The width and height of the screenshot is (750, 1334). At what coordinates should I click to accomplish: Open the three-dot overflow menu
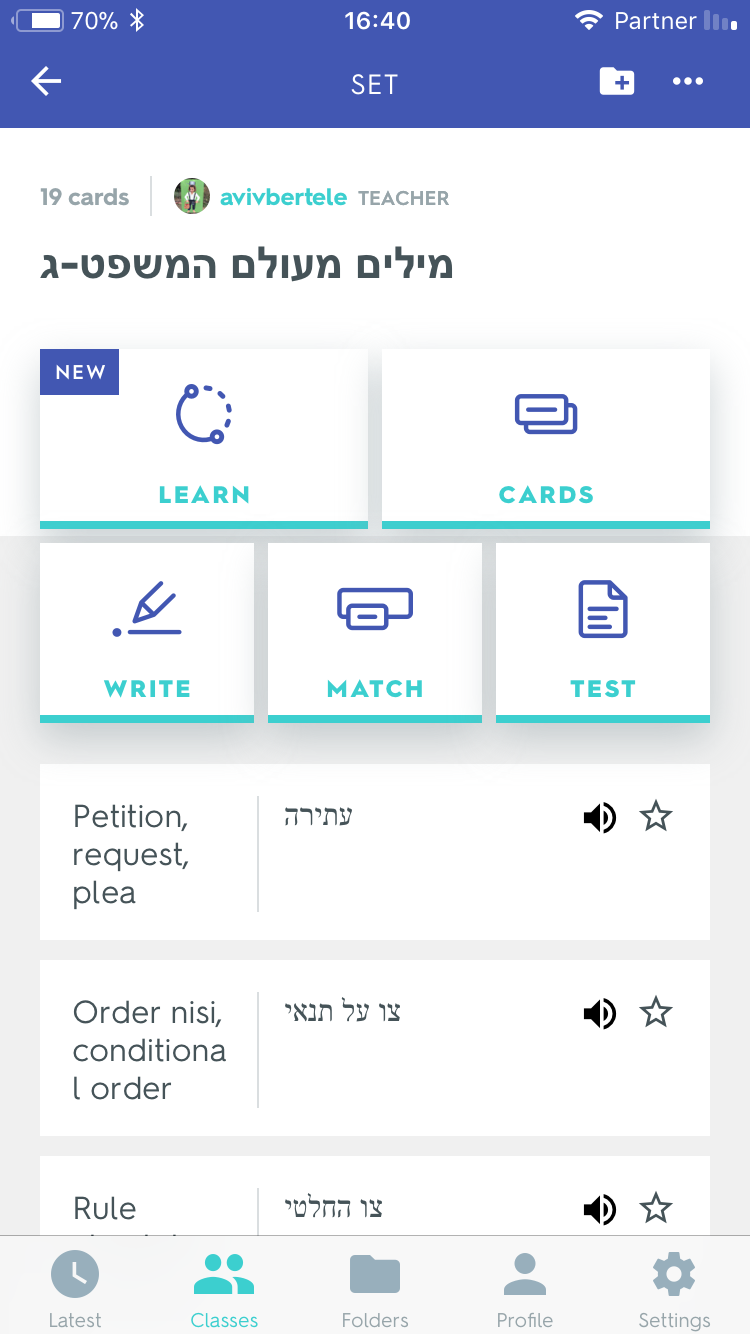click(688, 82)
